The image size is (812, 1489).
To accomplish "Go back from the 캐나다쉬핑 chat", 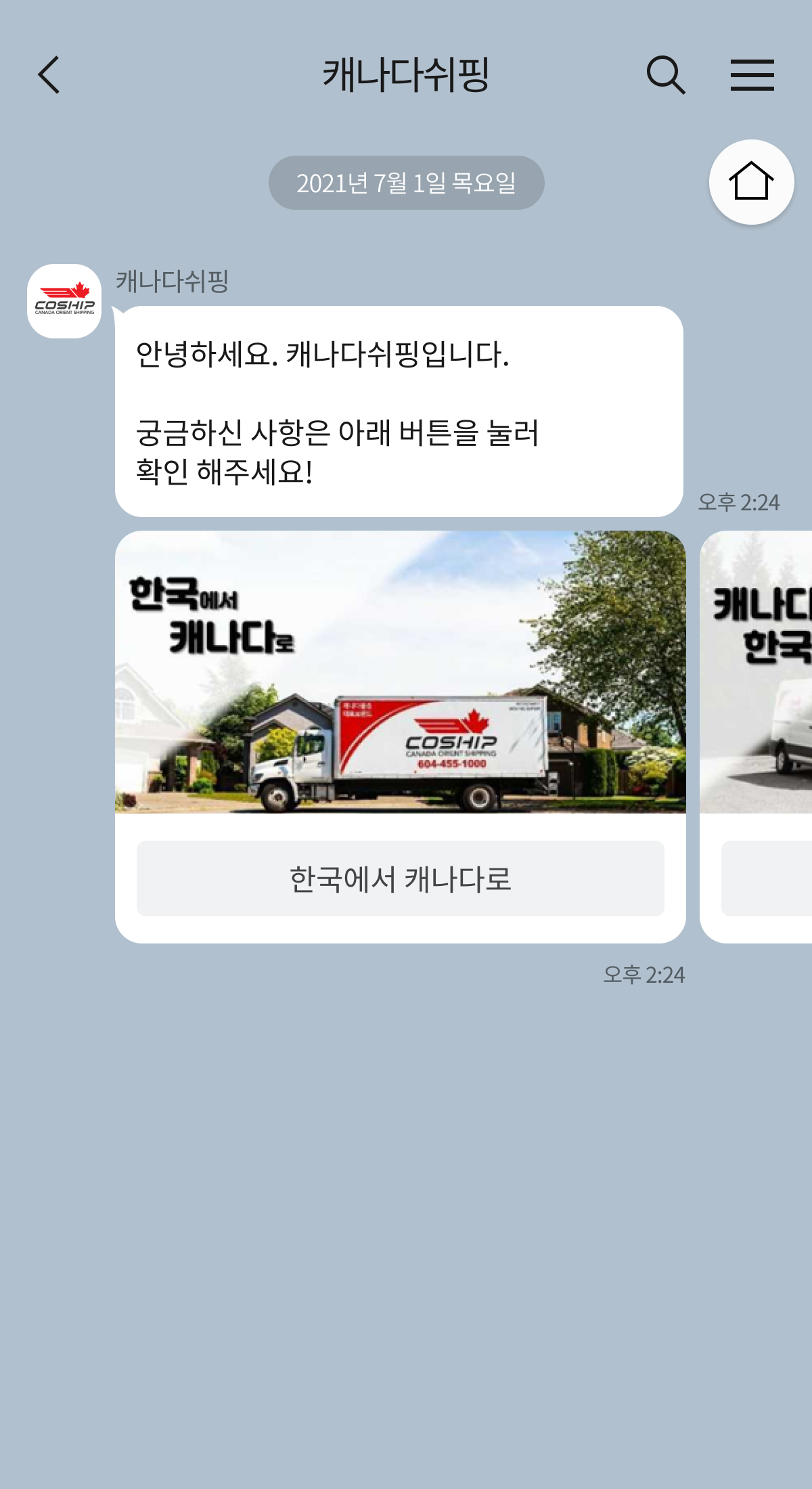I will [x=49, y=74].
